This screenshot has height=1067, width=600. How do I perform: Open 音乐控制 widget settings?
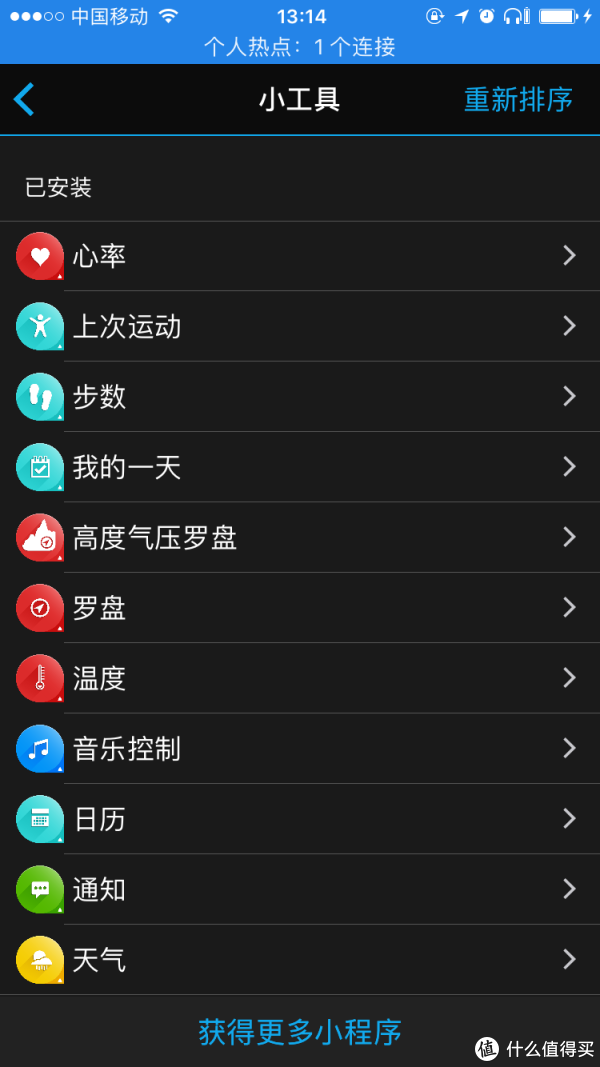(x=300, y=749)
